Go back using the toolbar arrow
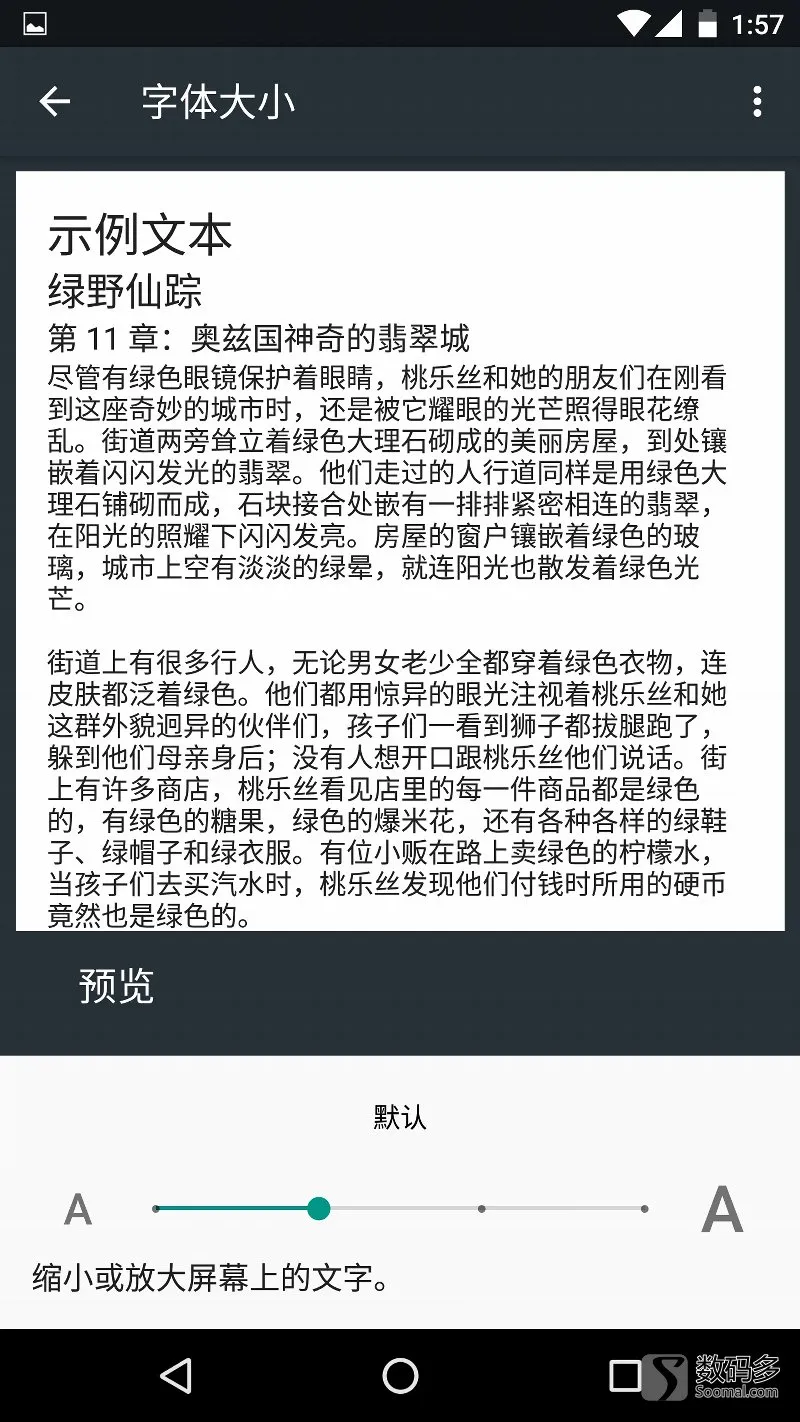The width and height of the screenshot is (800, 1422). click(x=54, y=101)
